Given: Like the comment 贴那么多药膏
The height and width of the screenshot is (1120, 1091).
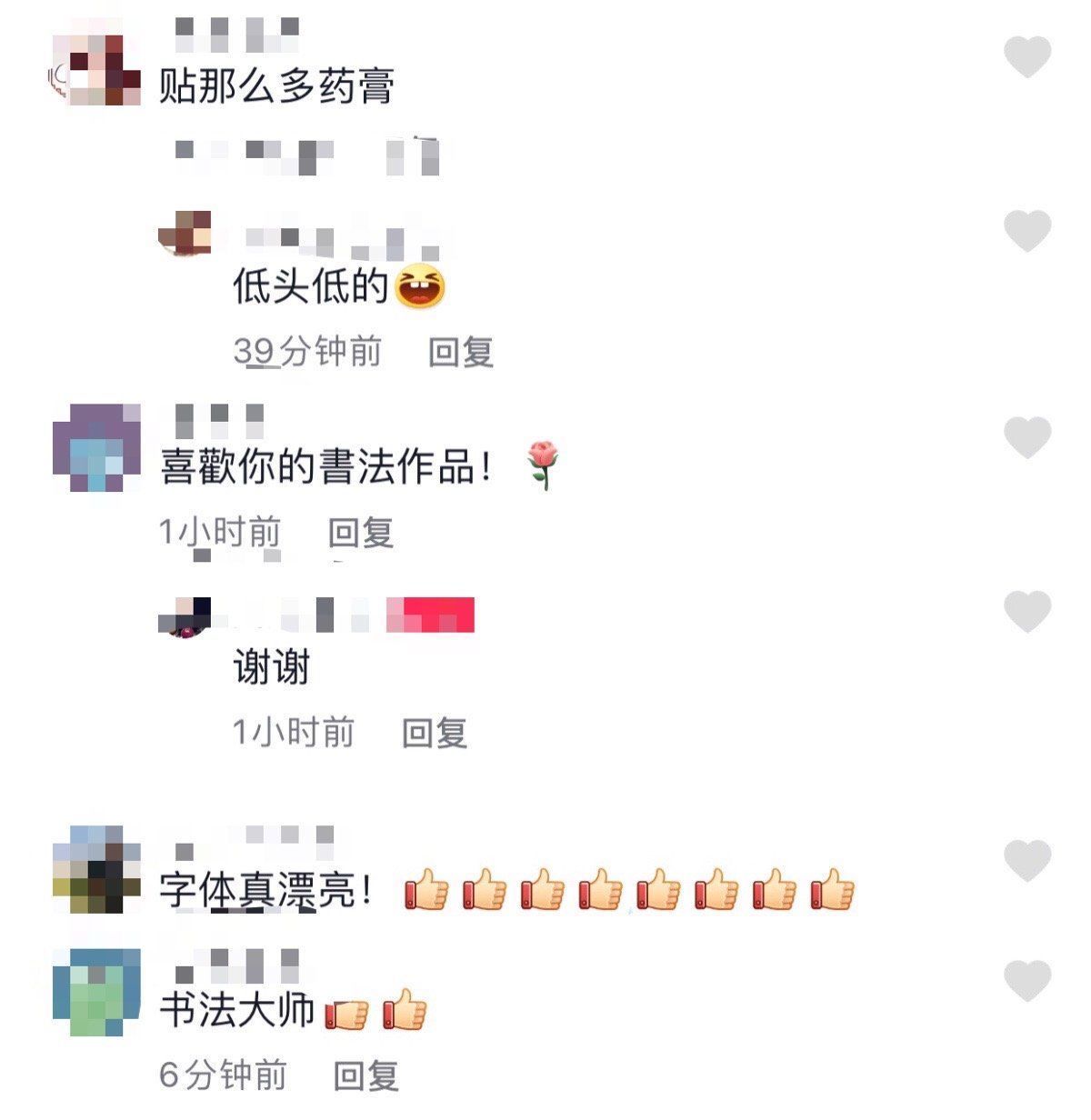Looking at the screenshot, I should 1027,56.
